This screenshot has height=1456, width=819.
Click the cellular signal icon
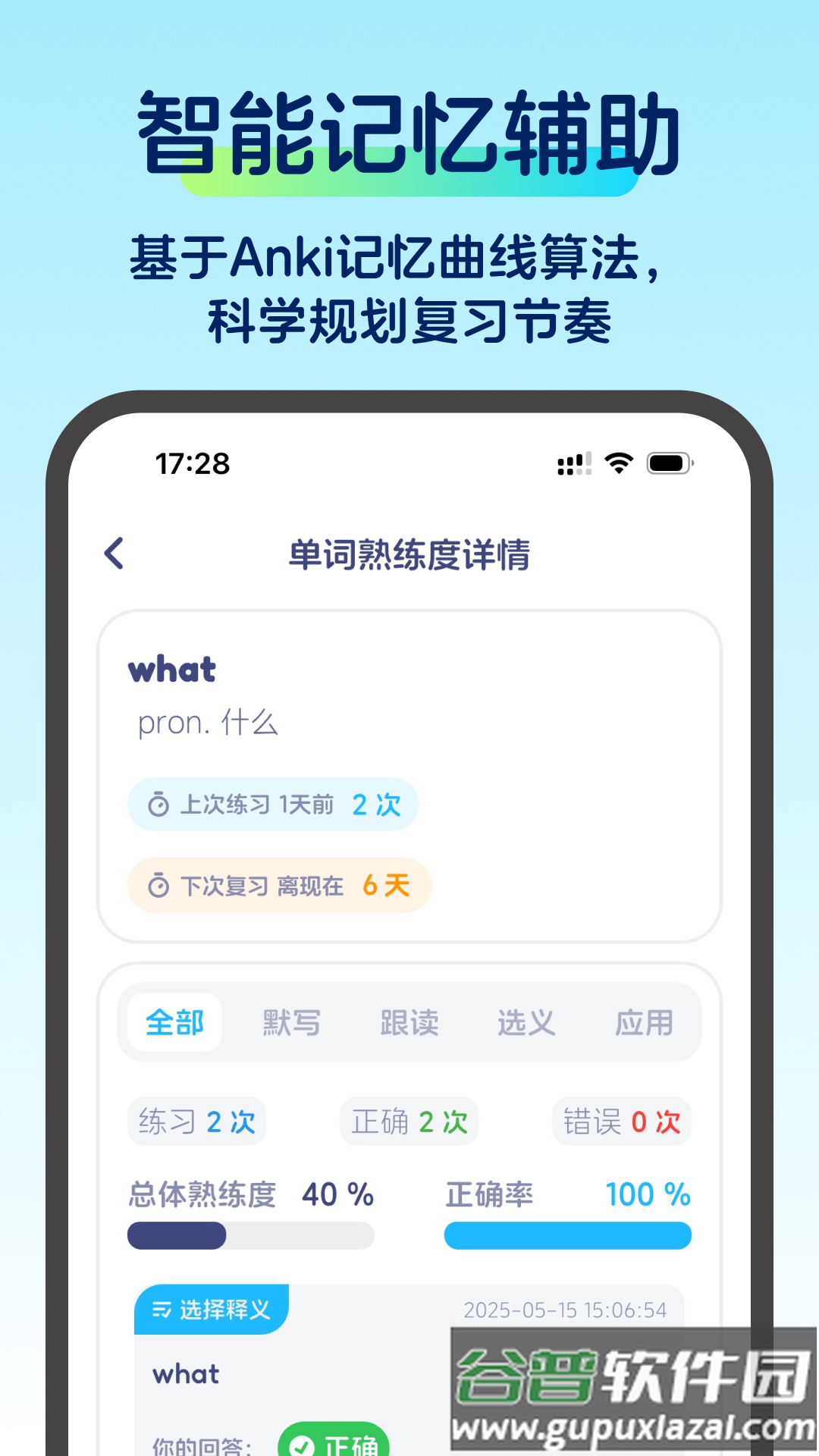573,462
